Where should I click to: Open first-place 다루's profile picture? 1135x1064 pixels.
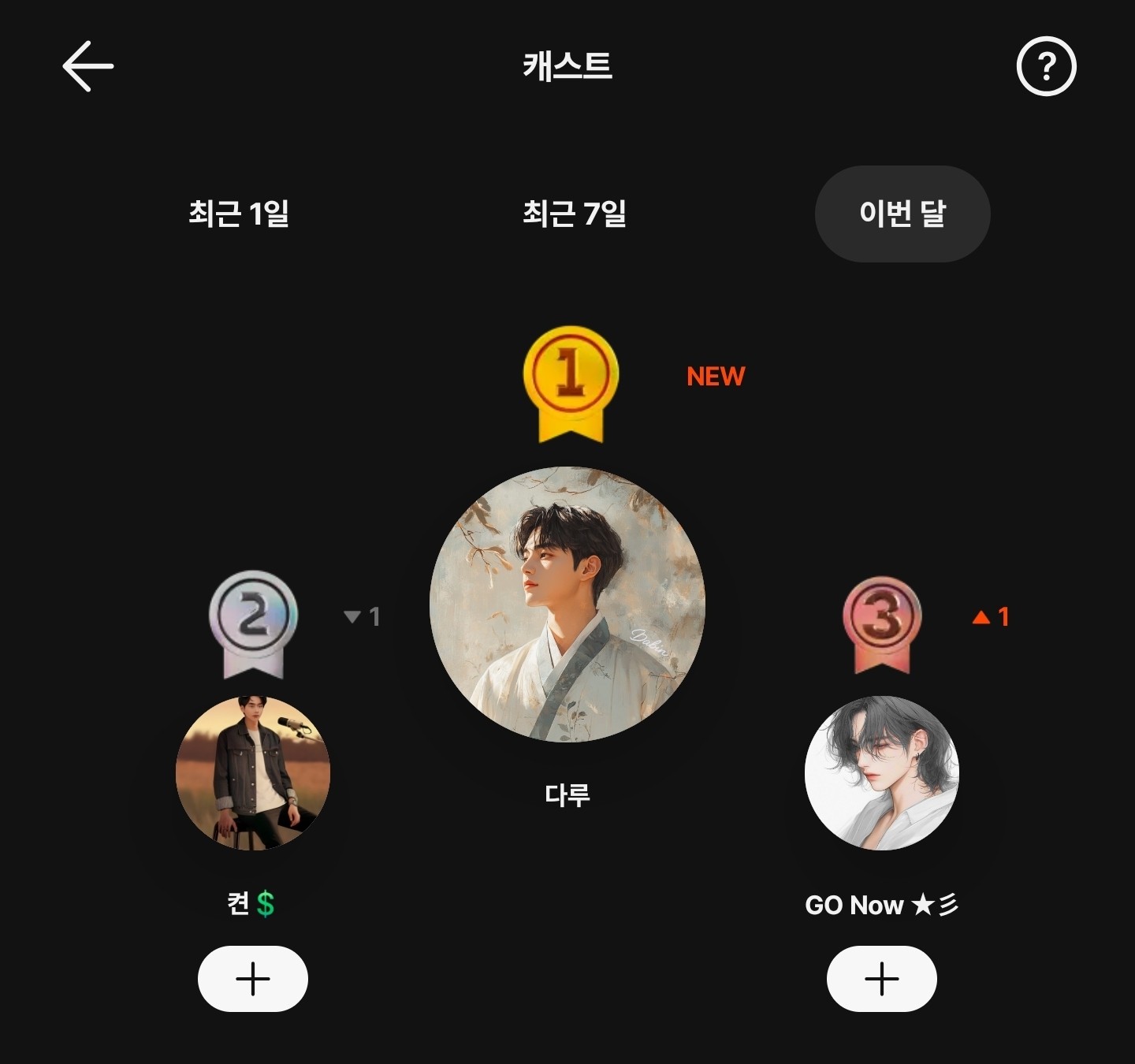tap(567, 605)
